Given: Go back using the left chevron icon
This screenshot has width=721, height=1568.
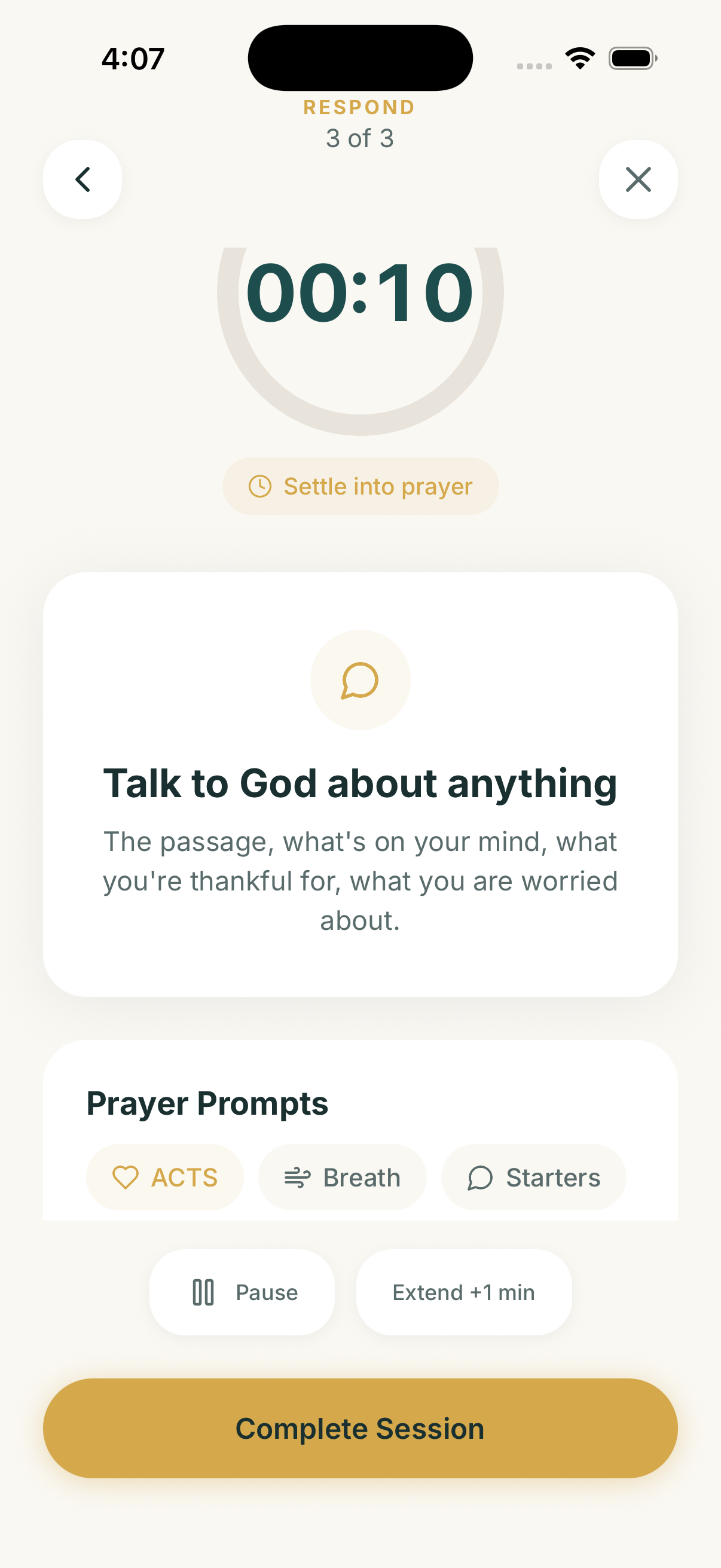Looking at the screenshot, I should coord(83,179).
